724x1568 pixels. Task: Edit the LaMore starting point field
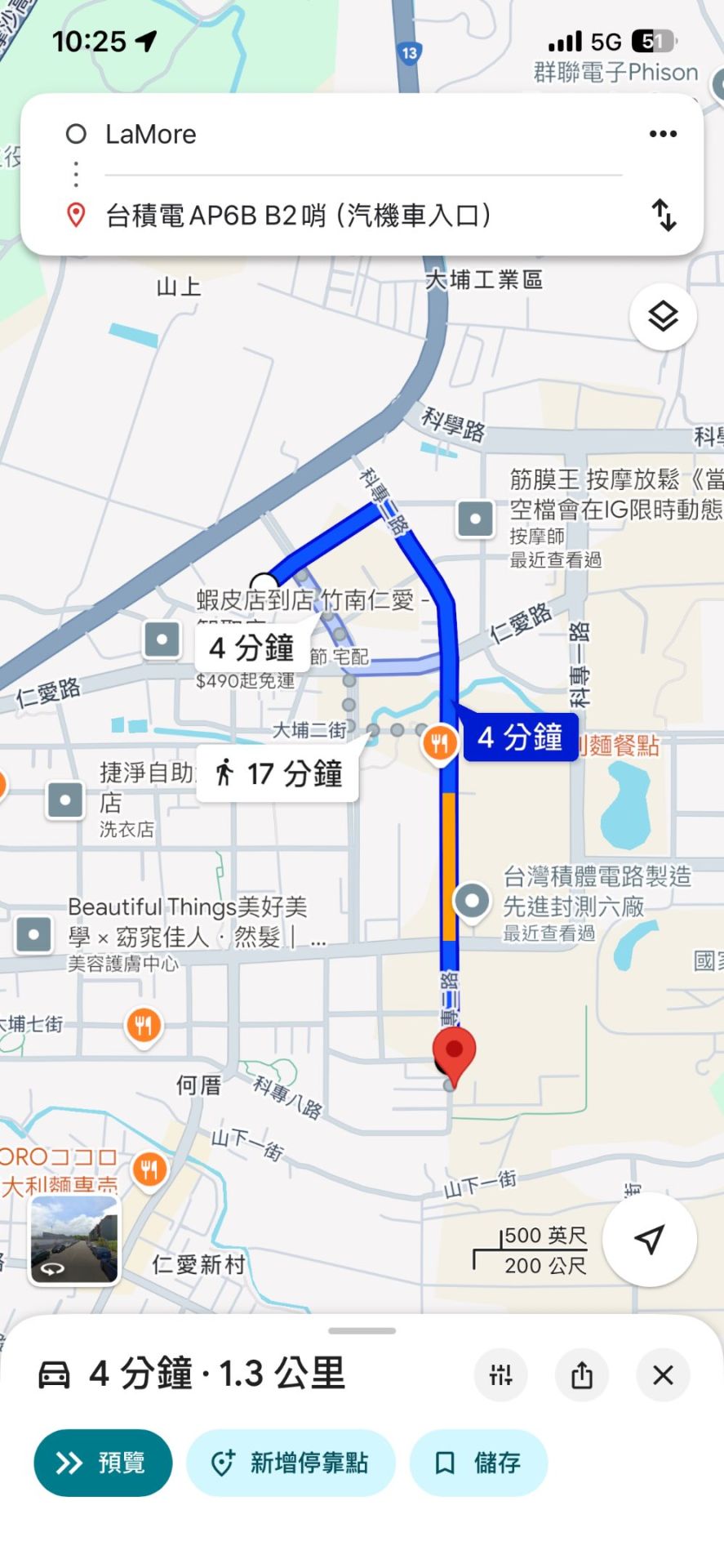coord(359,134)
